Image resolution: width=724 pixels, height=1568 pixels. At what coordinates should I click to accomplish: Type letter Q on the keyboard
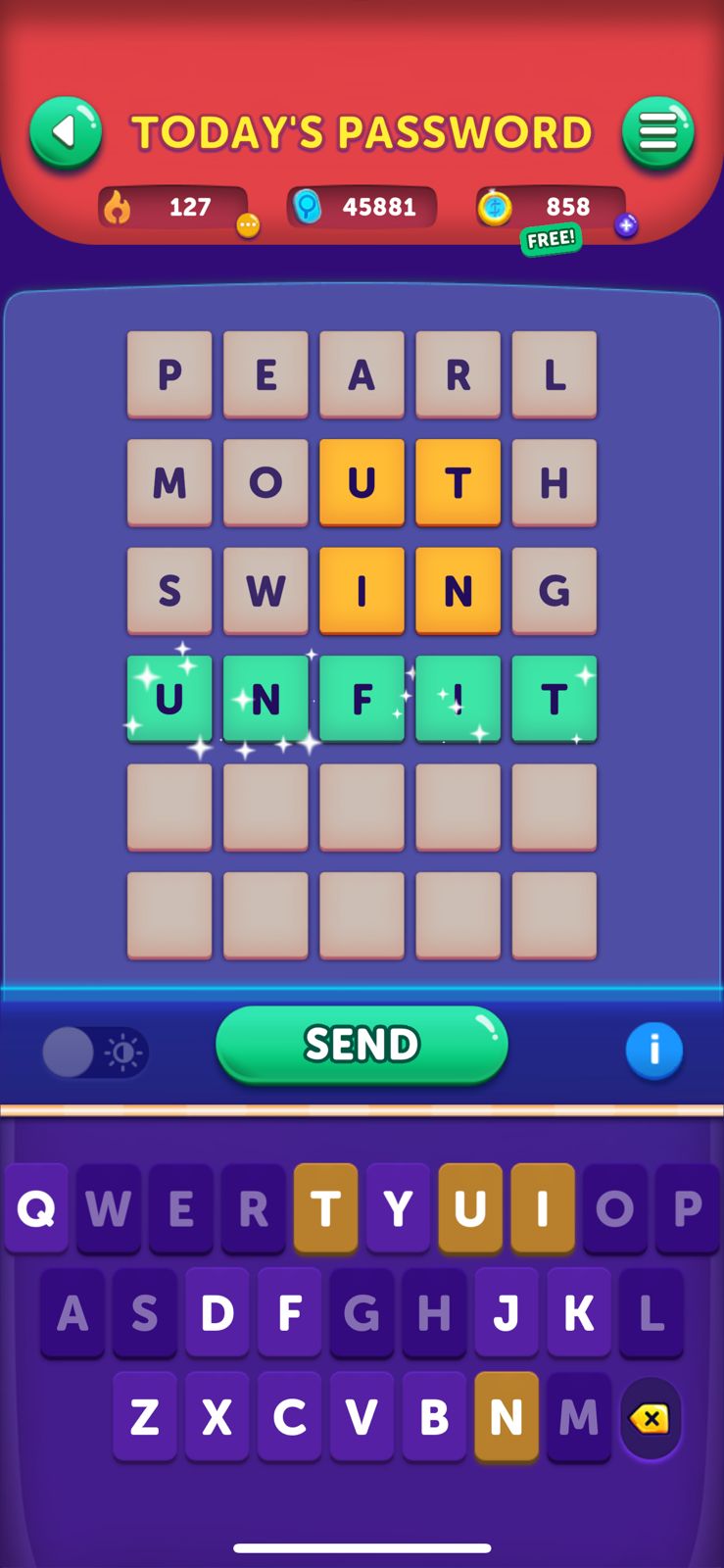36,1209
